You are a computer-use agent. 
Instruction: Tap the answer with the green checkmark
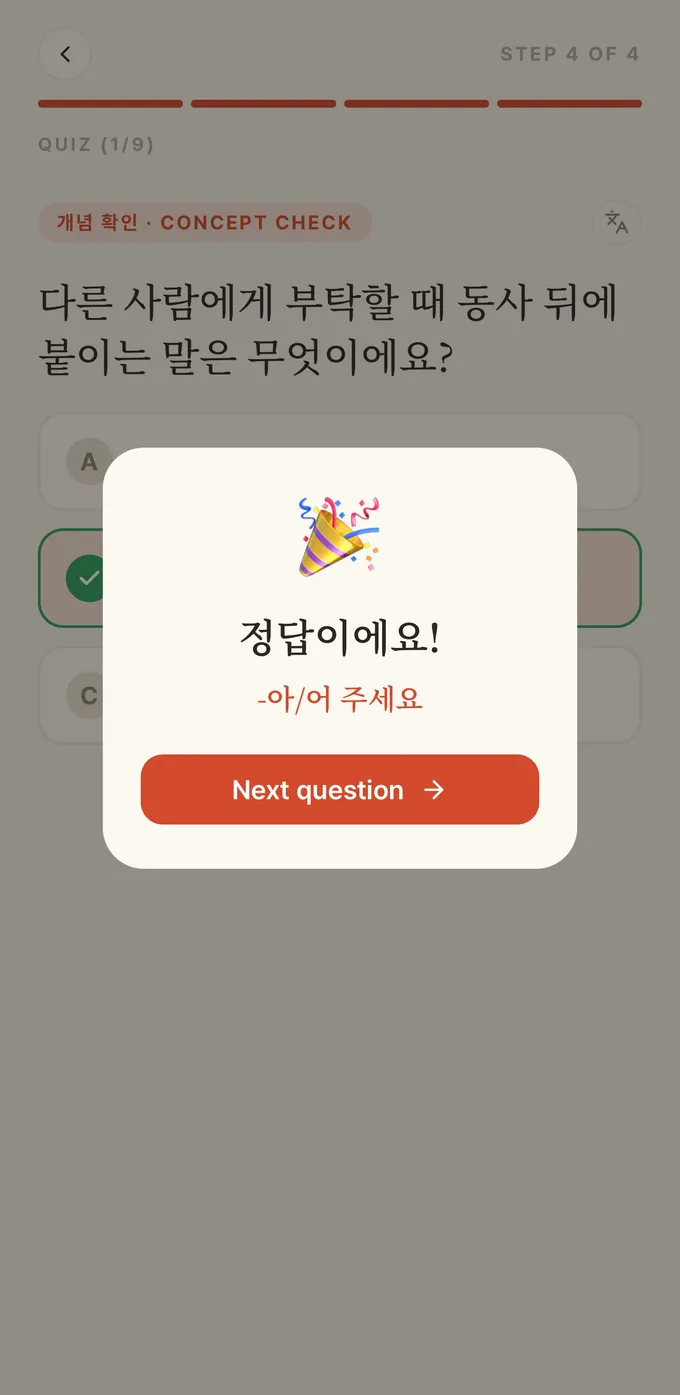click(340, 578)
